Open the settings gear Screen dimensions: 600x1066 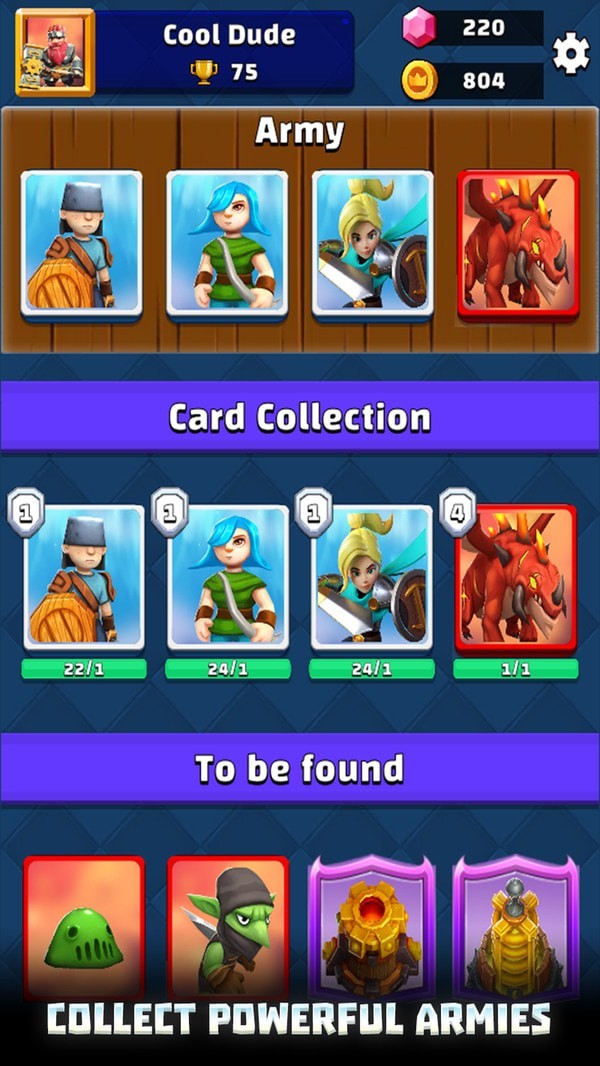(570, 54)
